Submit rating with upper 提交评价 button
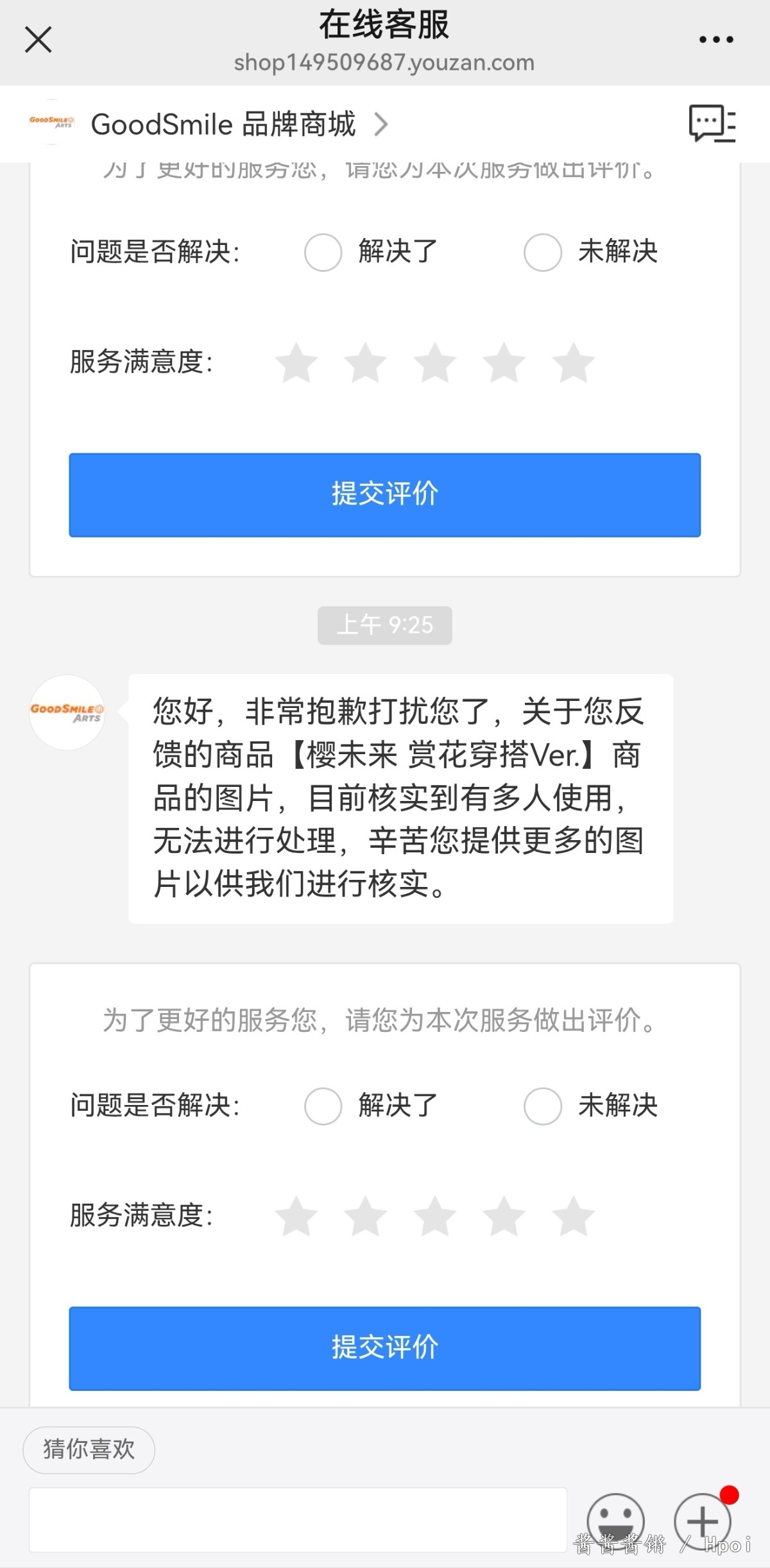 click(384, 494)
